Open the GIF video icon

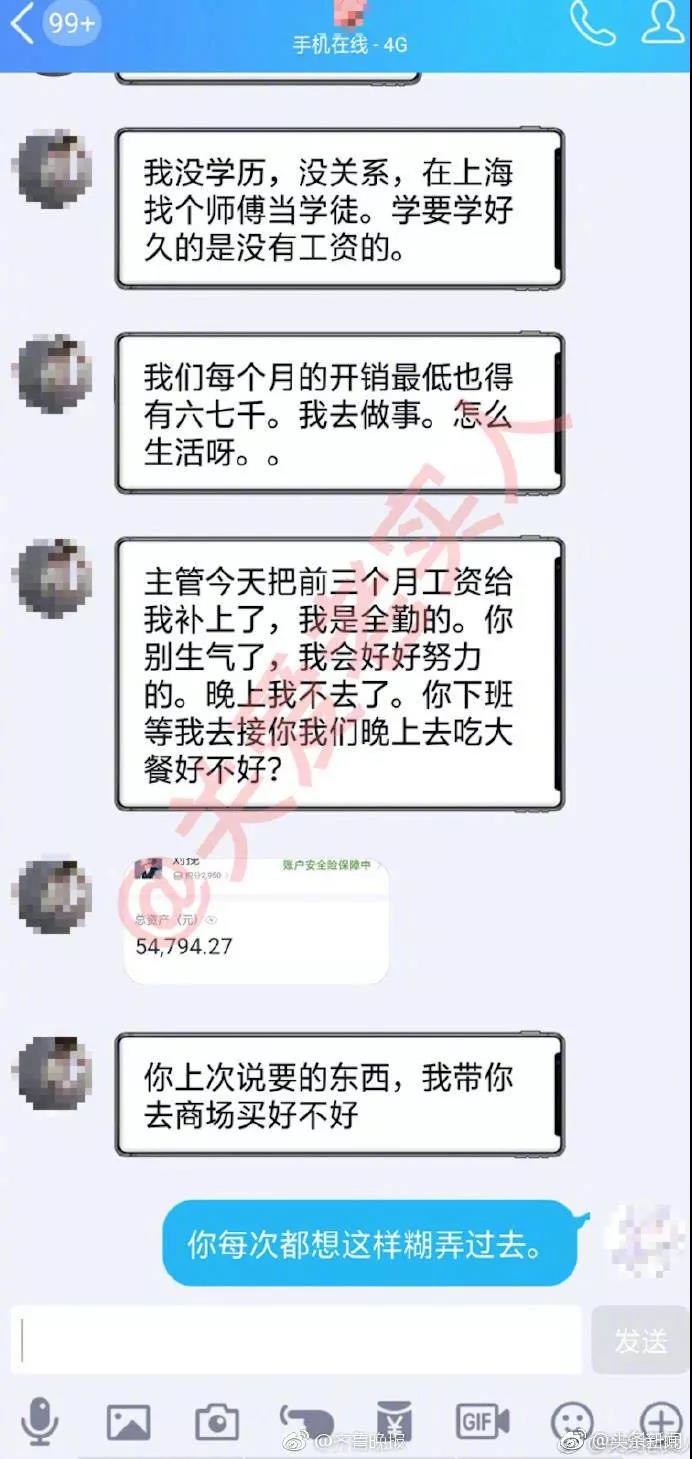(x=482, y=1421)
